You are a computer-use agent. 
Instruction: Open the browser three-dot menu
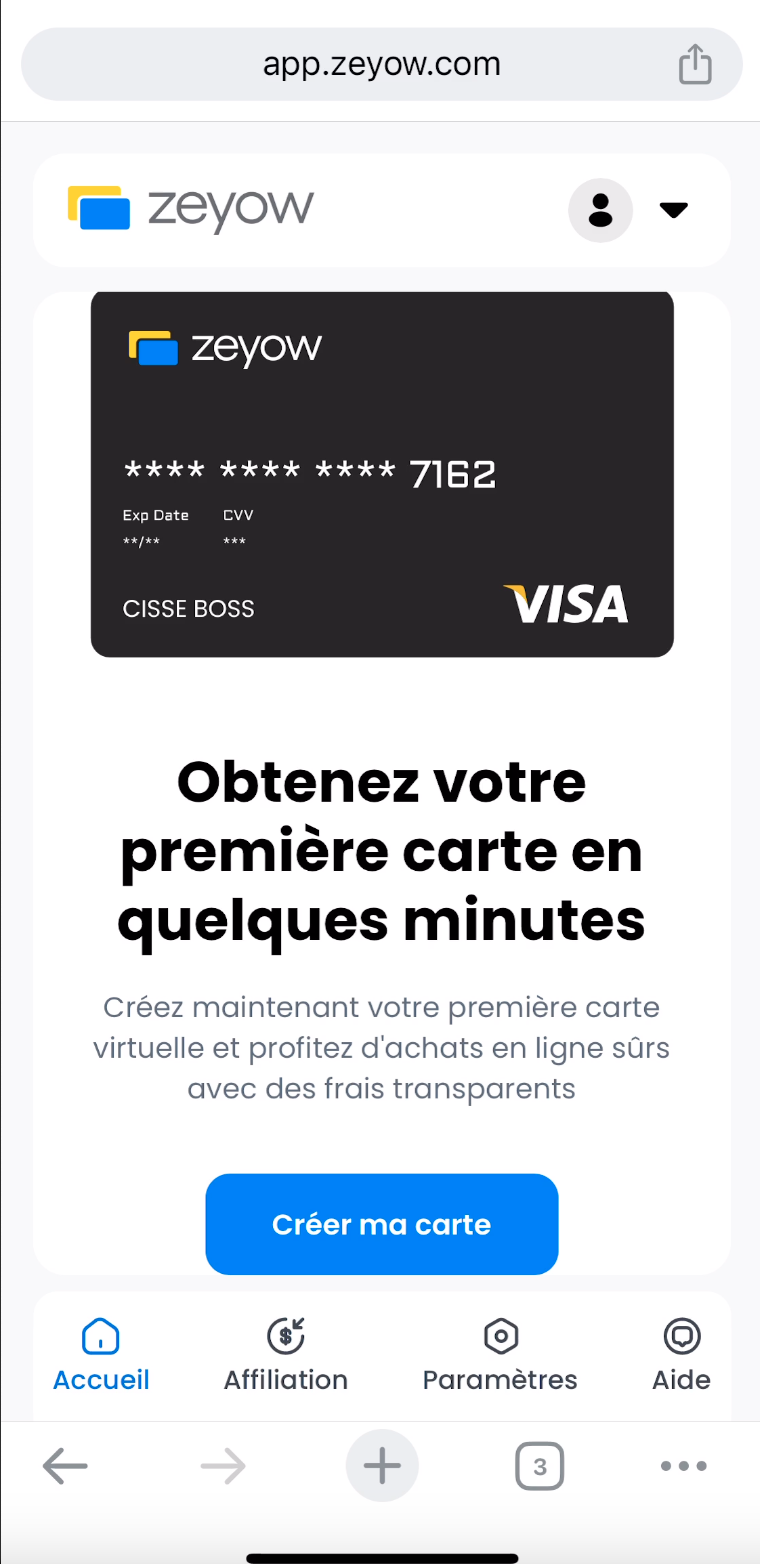point(684,1467)
